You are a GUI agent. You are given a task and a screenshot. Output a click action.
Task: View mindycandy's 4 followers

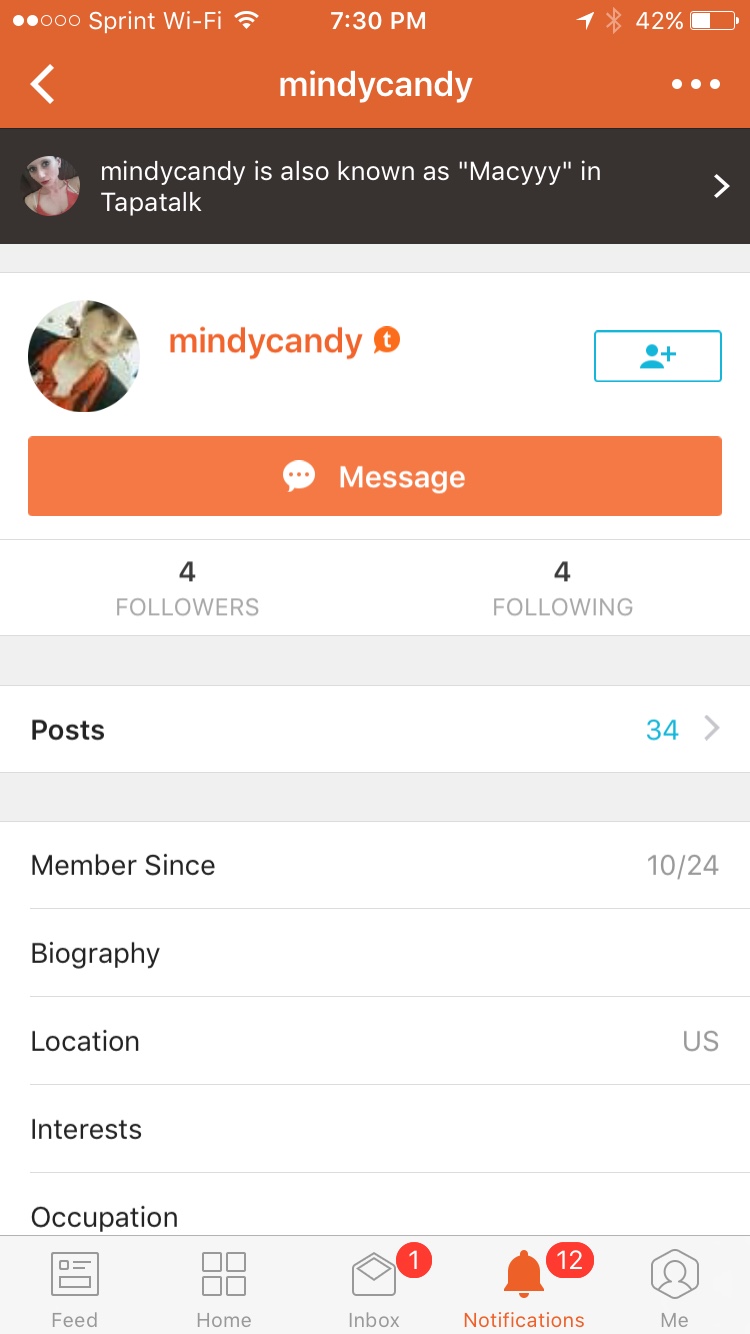pos(187,588)
